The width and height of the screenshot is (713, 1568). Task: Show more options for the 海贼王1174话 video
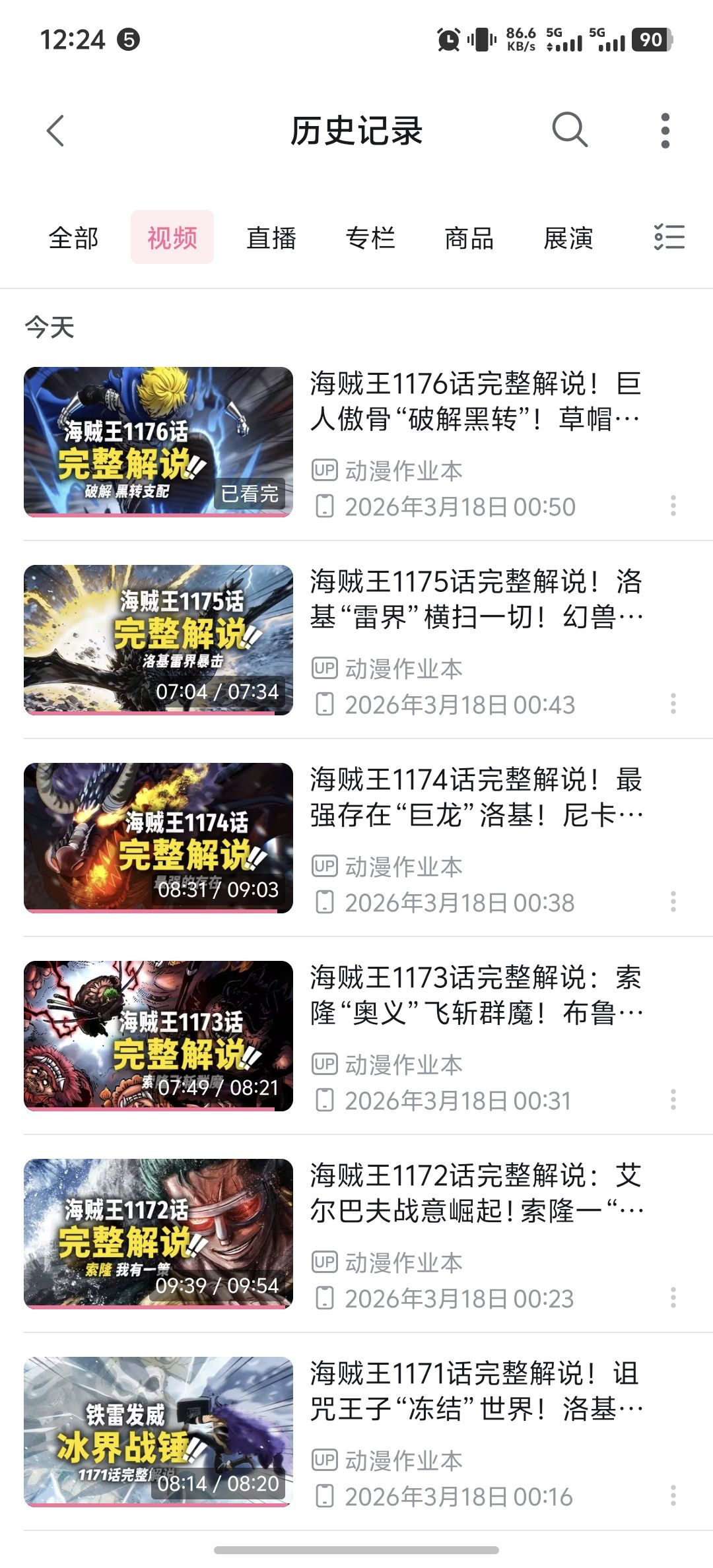(673, 902)
